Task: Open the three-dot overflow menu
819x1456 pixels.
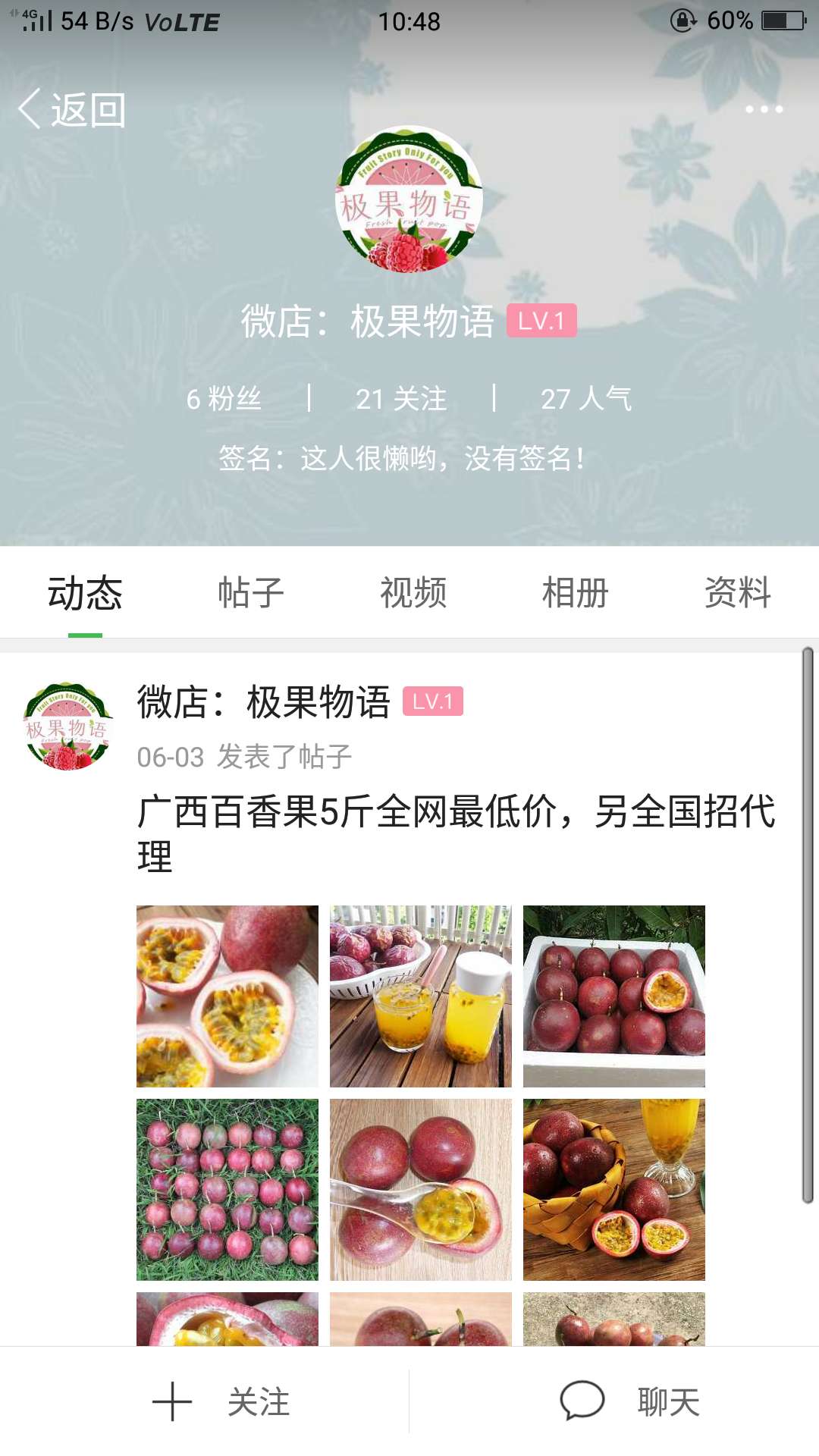Action: pyautogui.click(x=764, y=109)
